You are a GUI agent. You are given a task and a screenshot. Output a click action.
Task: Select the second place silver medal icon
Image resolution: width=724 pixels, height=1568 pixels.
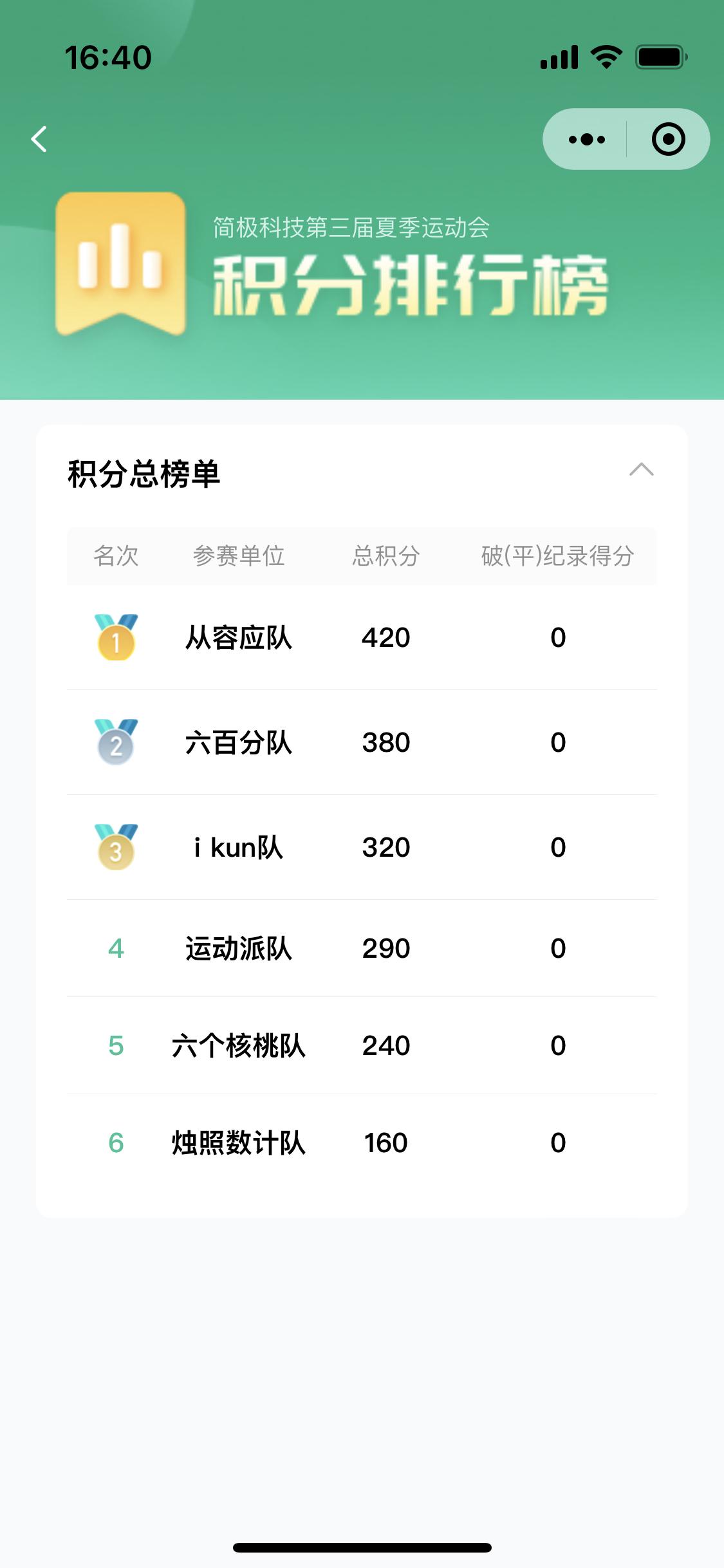pos(116,743)
